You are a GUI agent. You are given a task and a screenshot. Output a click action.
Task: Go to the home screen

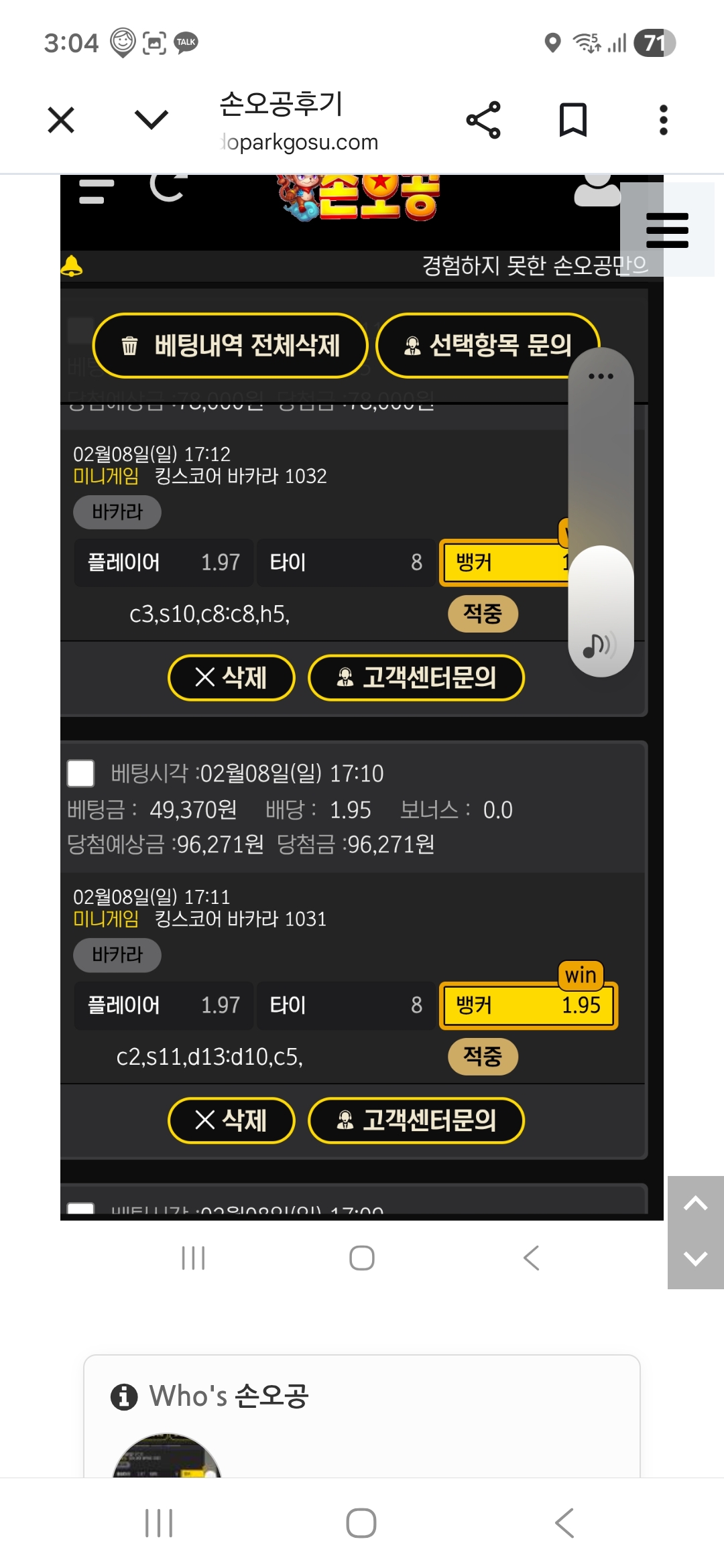point(361,1523)
